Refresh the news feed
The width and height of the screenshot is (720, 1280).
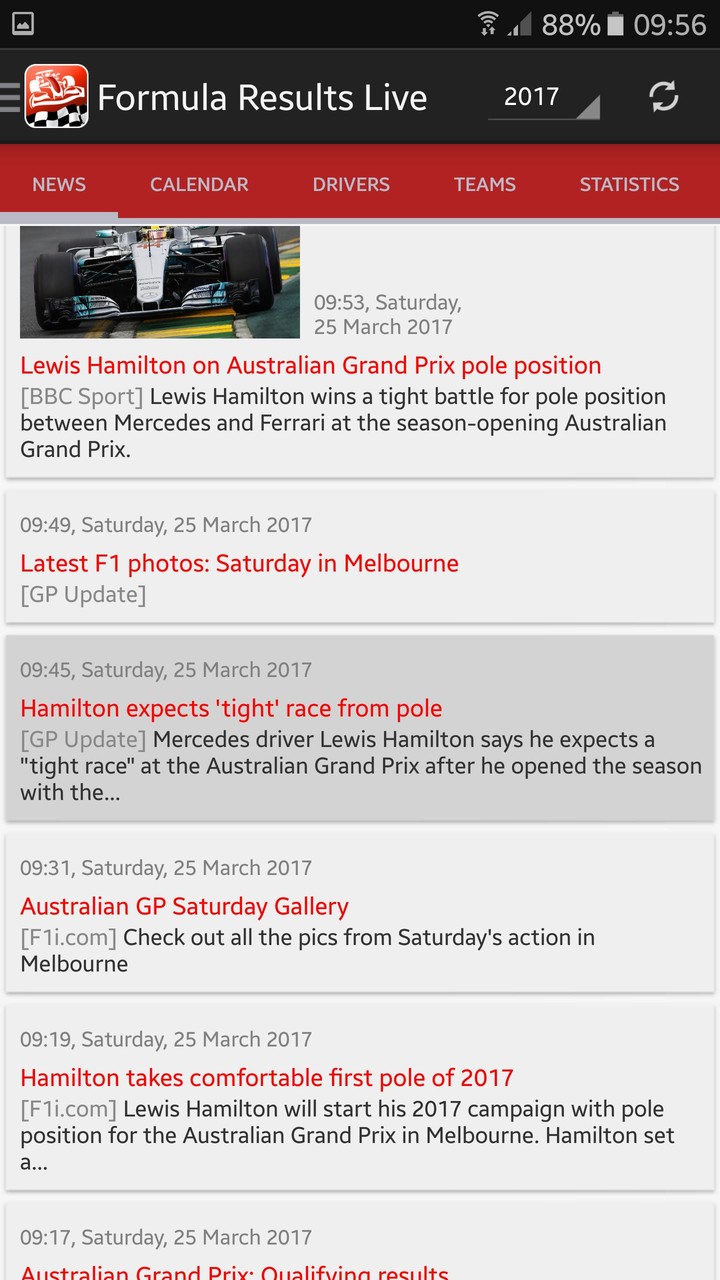(663, 96)
